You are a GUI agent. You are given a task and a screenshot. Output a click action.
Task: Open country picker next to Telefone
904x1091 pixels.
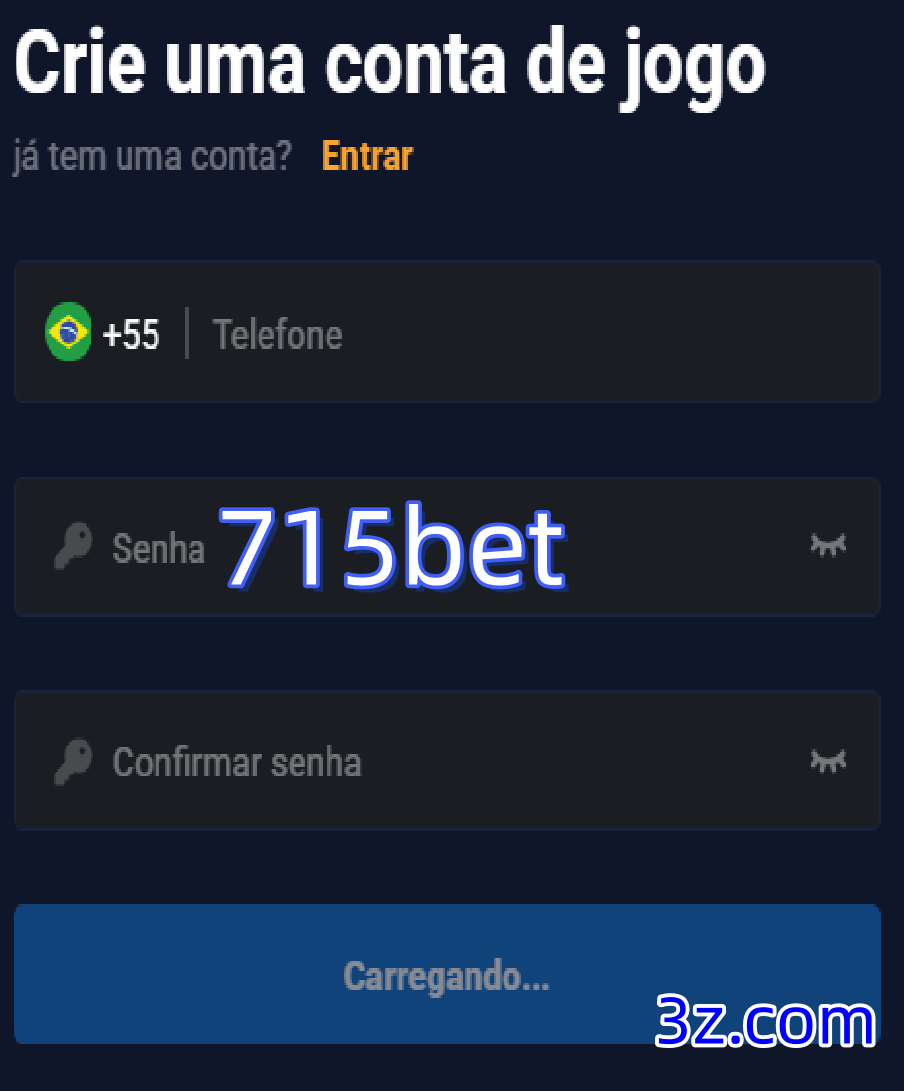pyautogui.click(x=98, y=332)
